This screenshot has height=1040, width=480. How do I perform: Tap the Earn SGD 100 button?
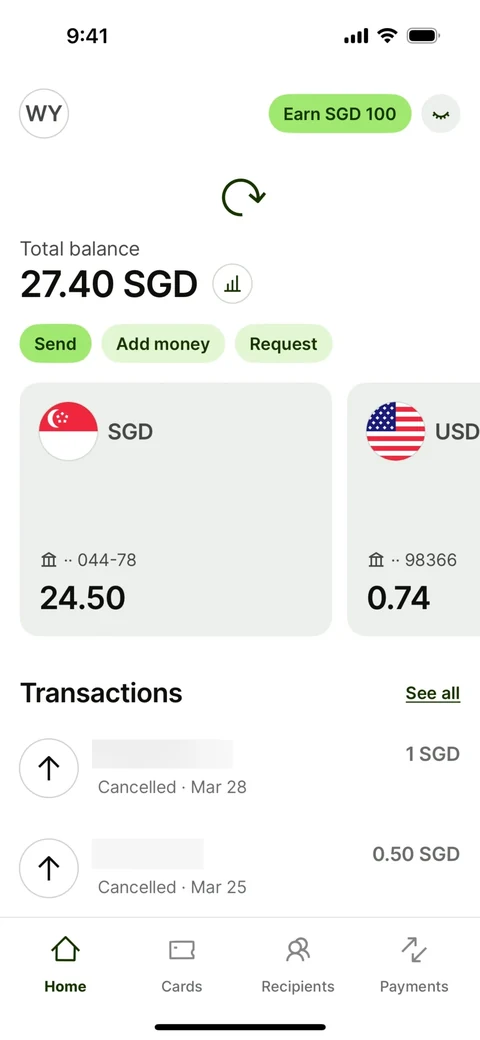[x=339, y=113]
